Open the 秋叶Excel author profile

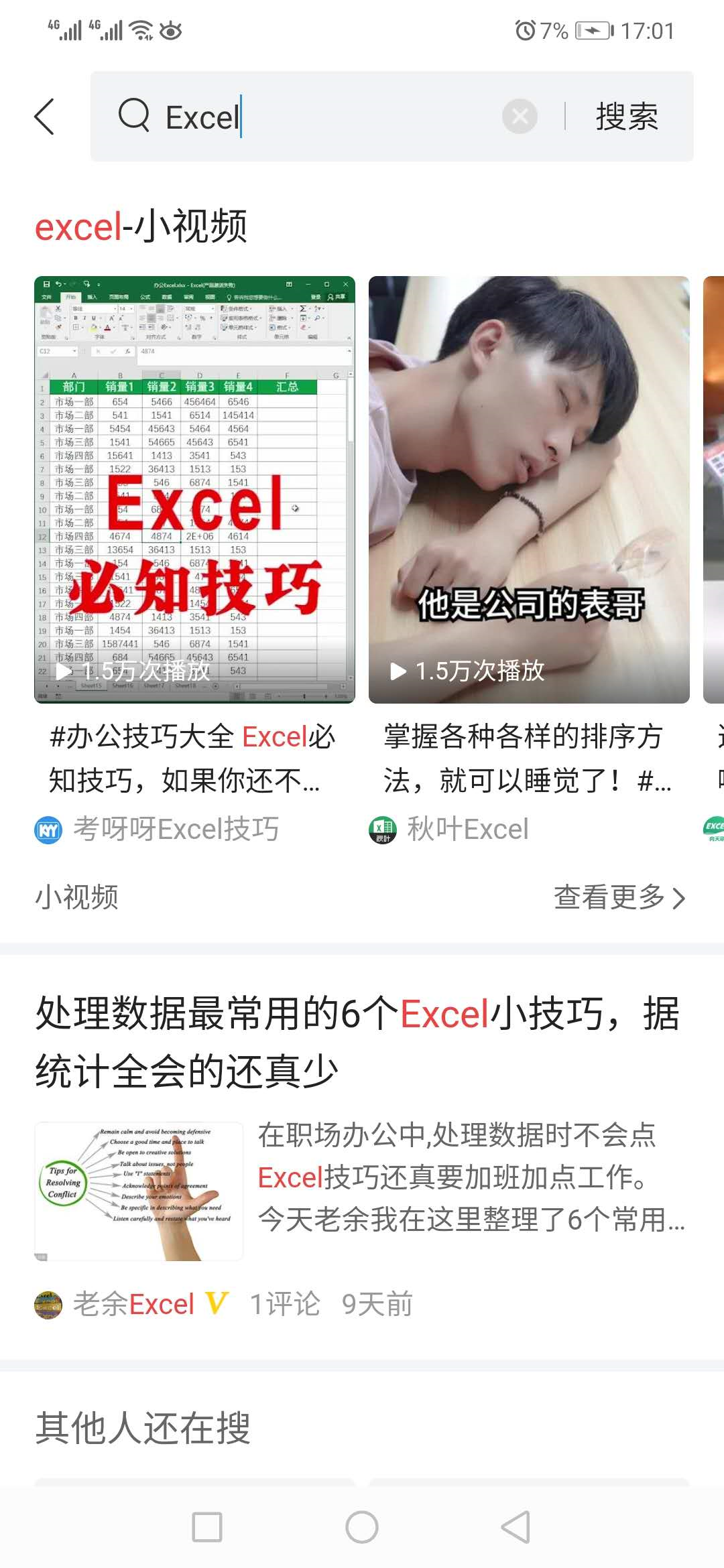tap(448, 829)
